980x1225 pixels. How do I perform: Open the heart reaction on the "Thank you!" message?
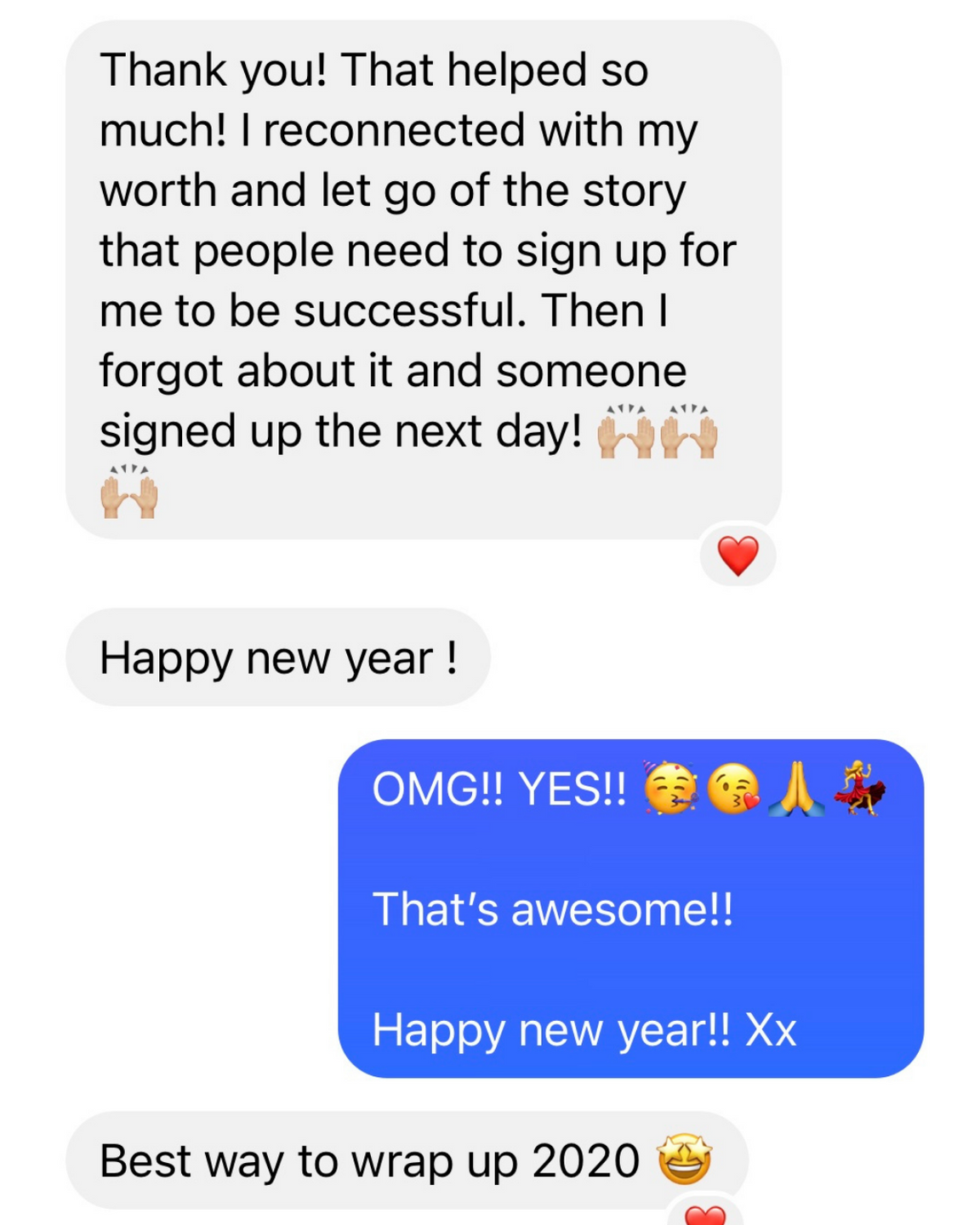click(738, 556)
